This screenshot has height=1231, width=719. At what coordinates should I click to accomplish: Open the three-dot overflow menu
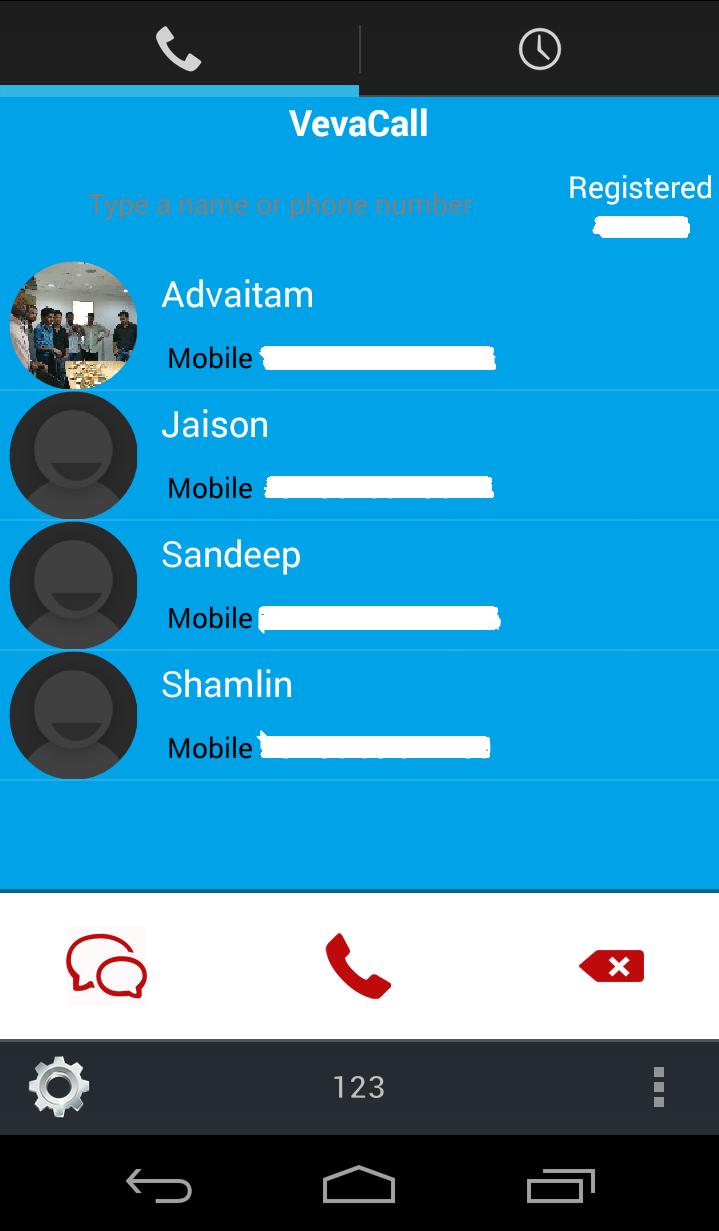click(658, 1087)
